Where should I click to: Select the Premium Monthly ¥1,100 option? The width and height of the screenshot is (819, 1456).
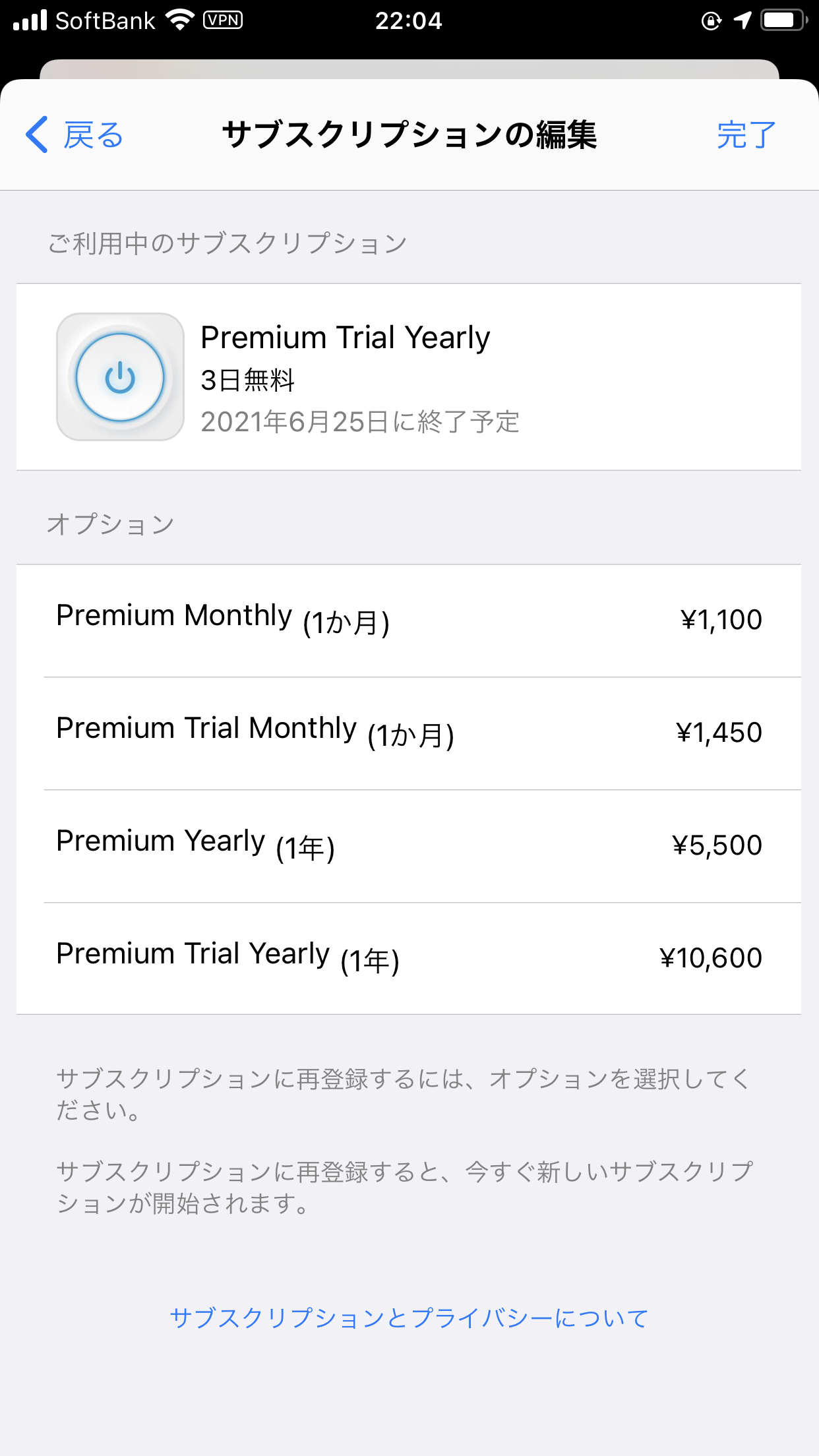(409, 621)
